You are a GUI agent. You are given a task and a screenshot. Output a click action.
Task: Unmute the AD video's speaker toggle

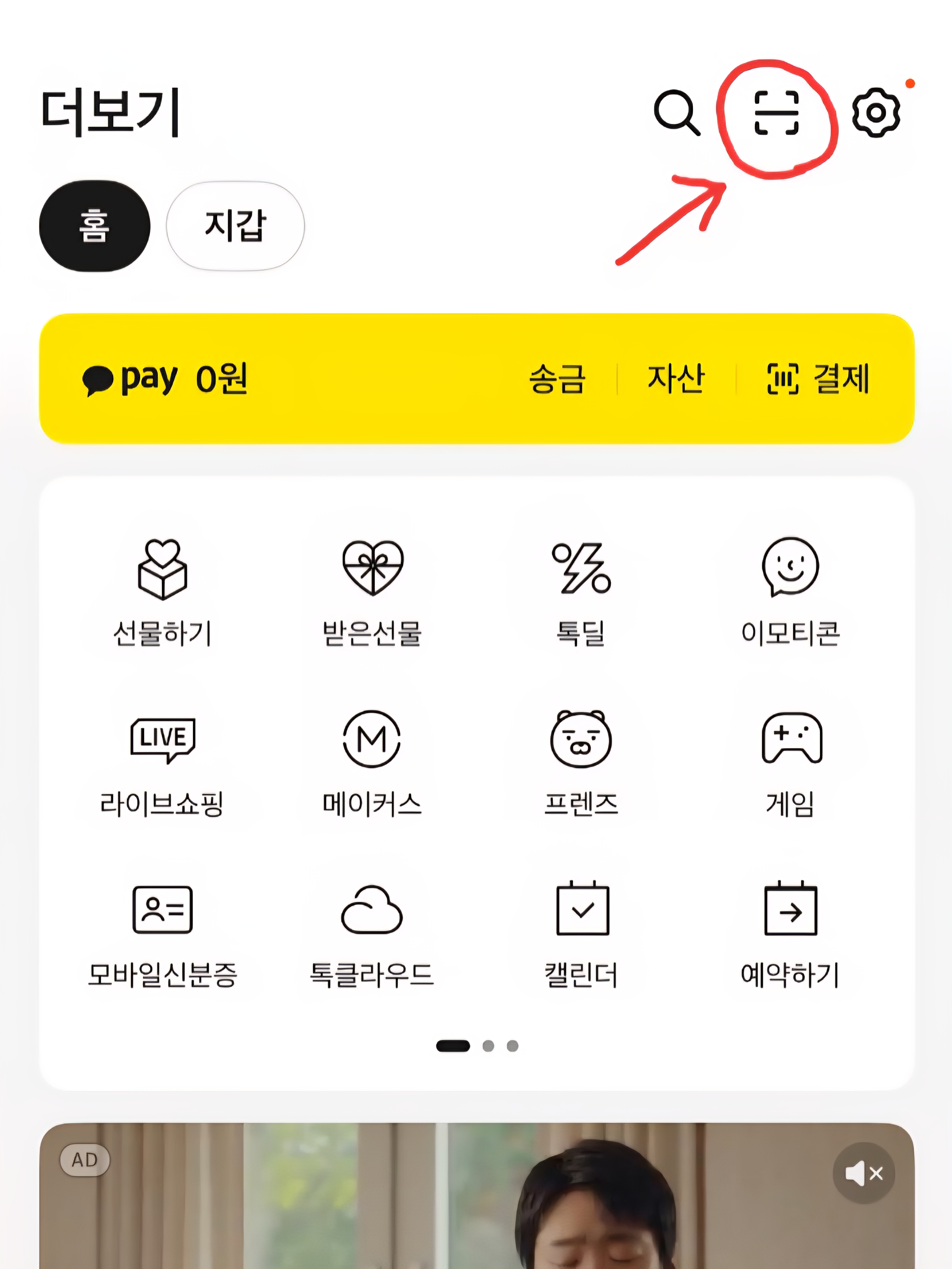[x=864, y=1173]
